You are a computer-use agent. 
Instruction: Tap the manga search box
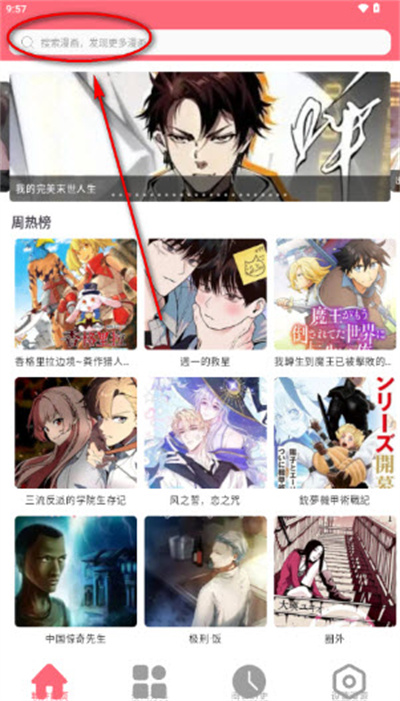(200, 42)
